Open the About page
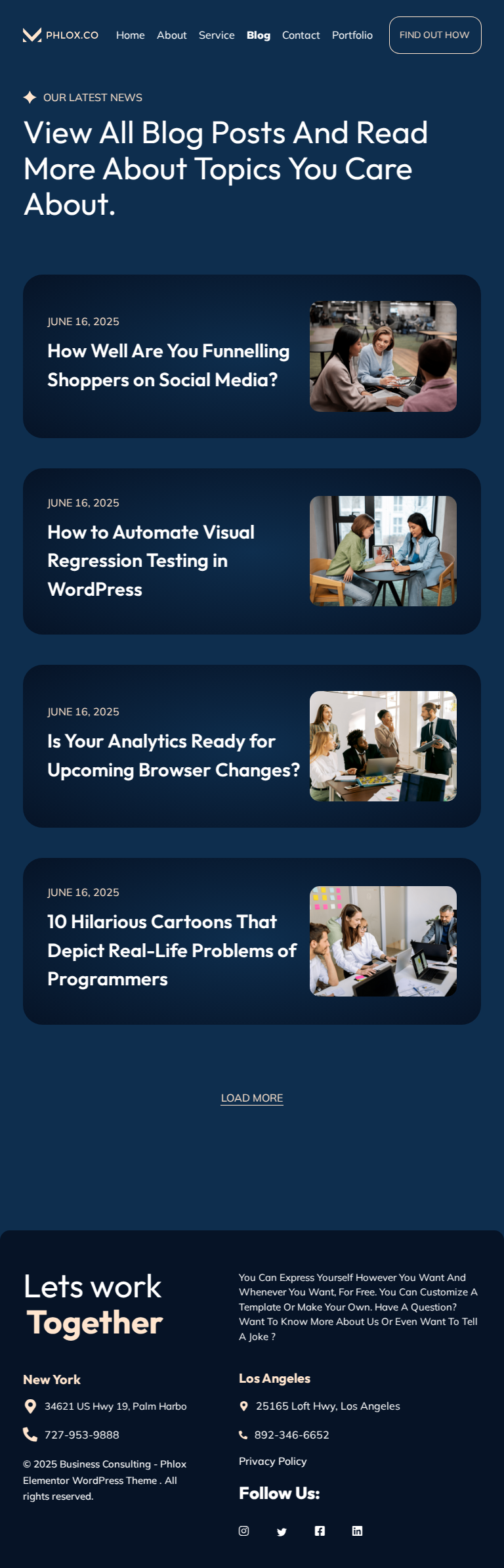The image size is (504, 1568). coord(171,35)
